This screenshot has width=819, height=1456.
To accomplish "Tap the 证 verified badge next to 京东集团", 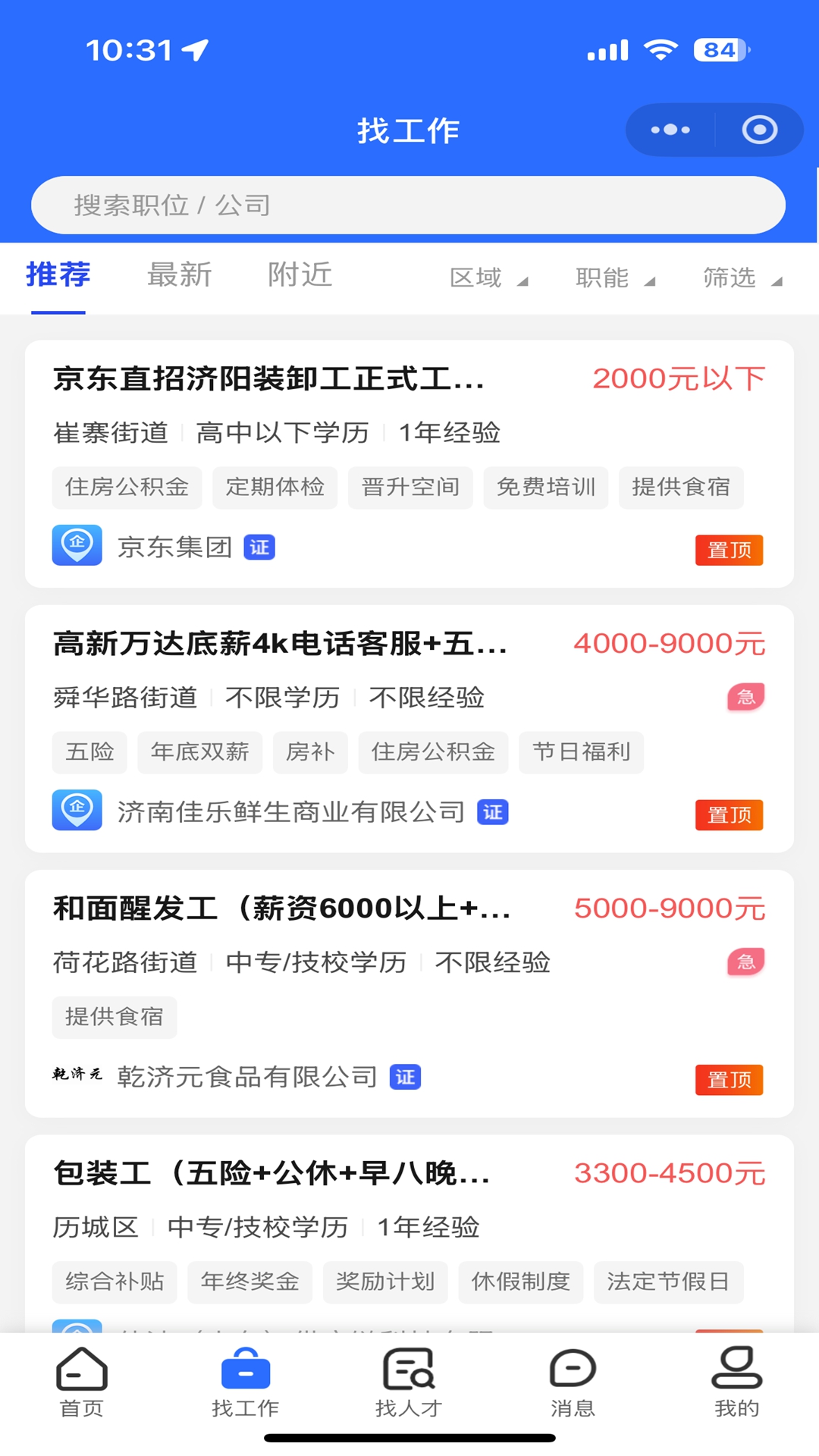I will [x=259, y=547].
